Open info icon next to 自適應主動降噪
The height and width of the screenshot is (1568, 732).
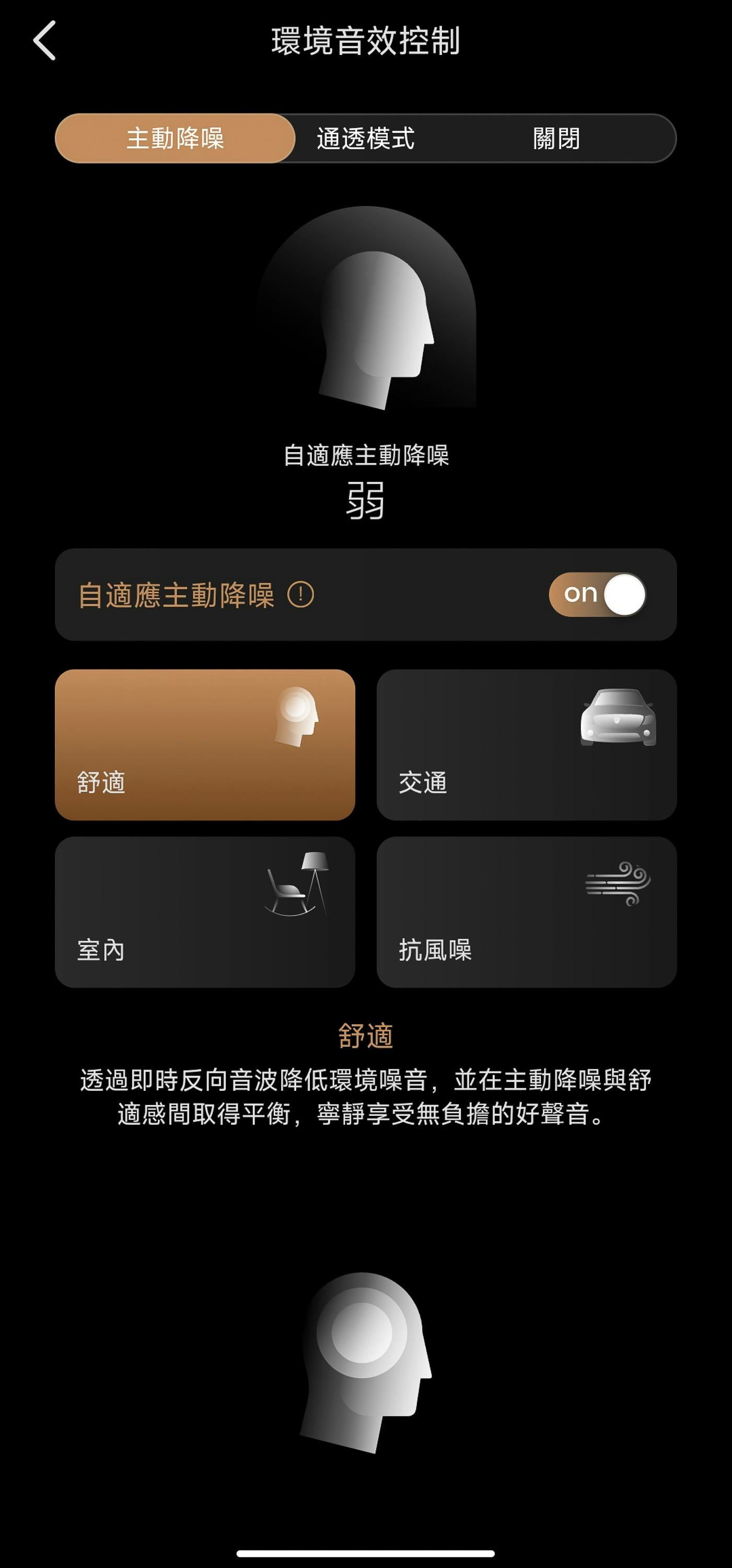[300, 595]
